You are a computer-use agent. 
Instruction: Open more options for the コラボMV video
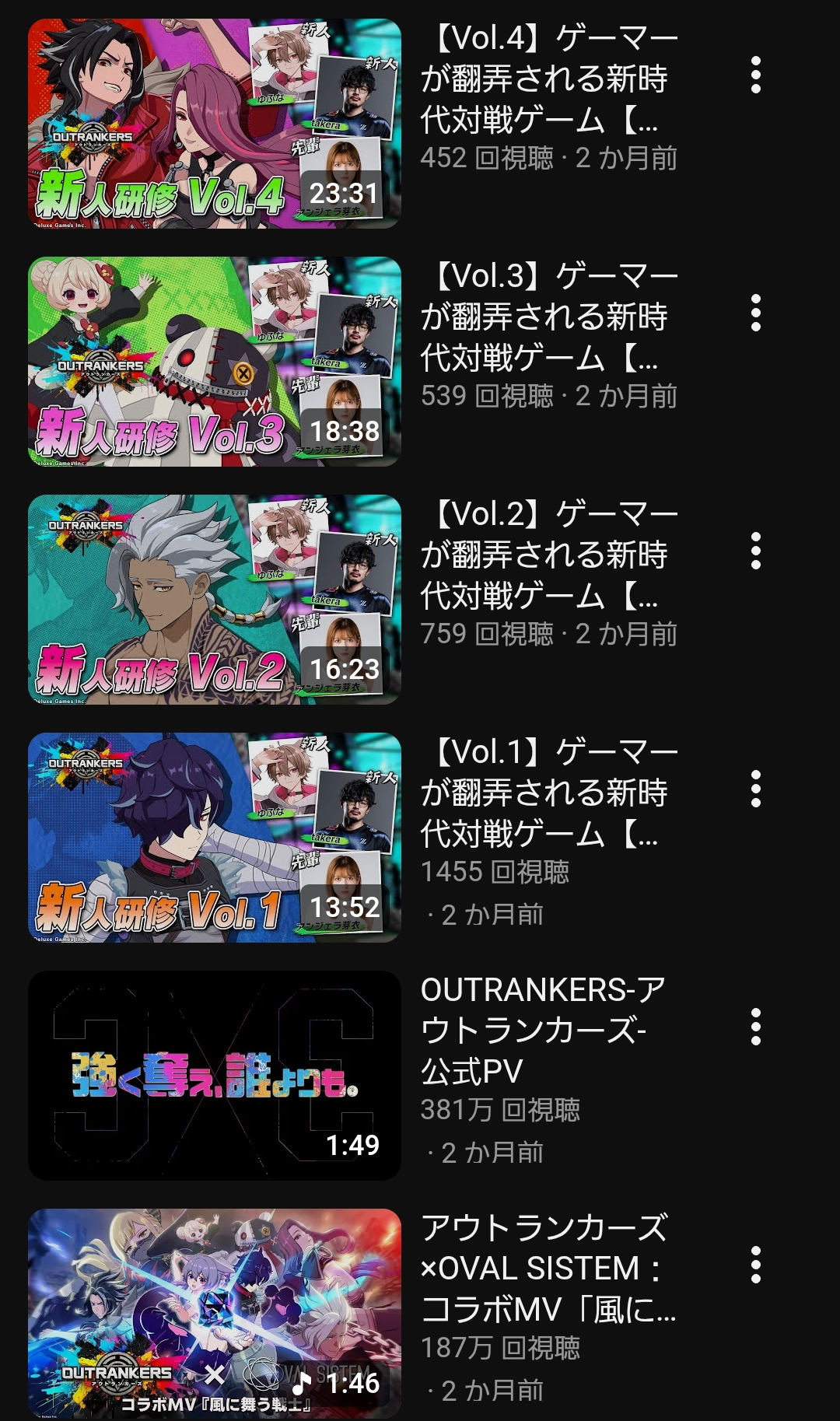755,1265
